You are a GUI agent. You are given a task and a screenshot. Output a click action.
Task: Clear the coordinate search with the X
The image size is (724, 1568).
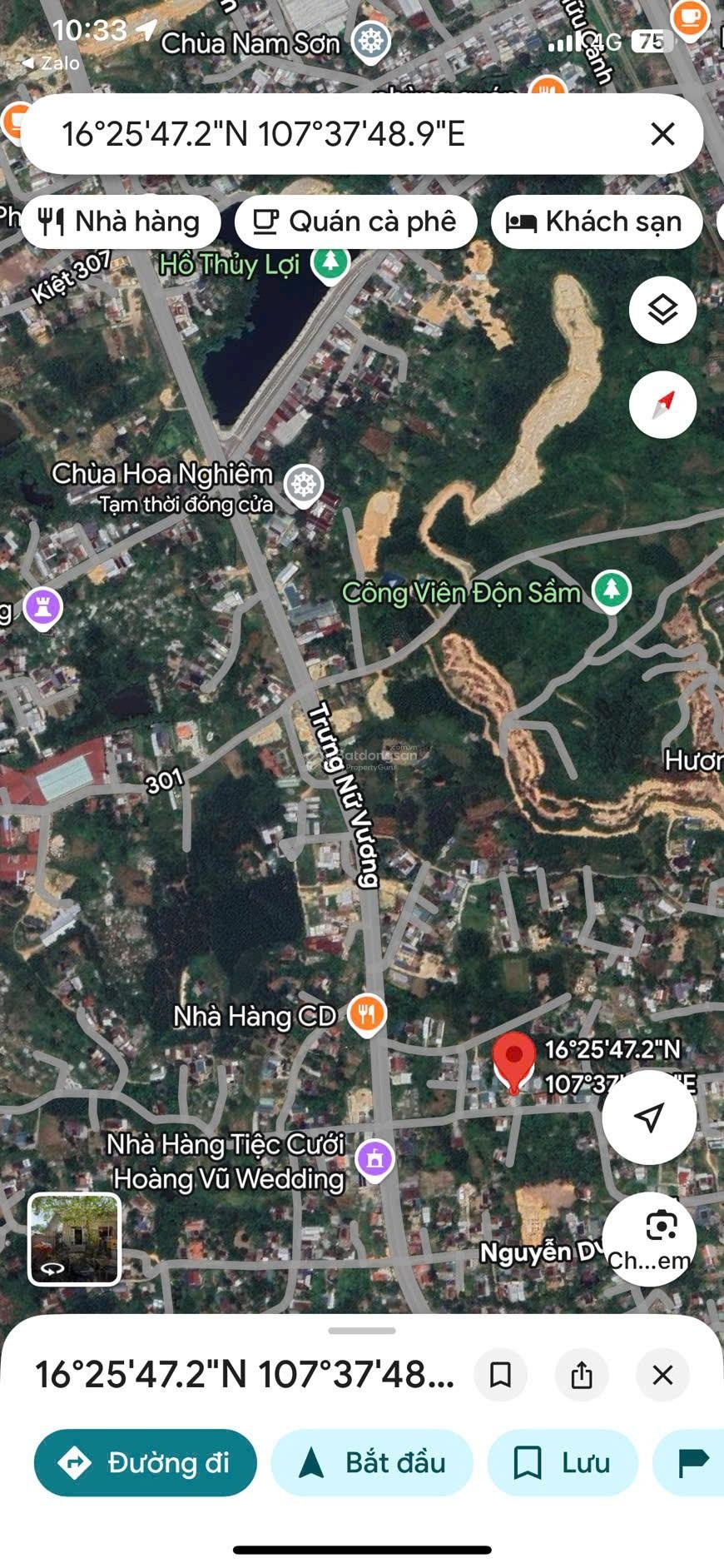(x=662, y=134)
